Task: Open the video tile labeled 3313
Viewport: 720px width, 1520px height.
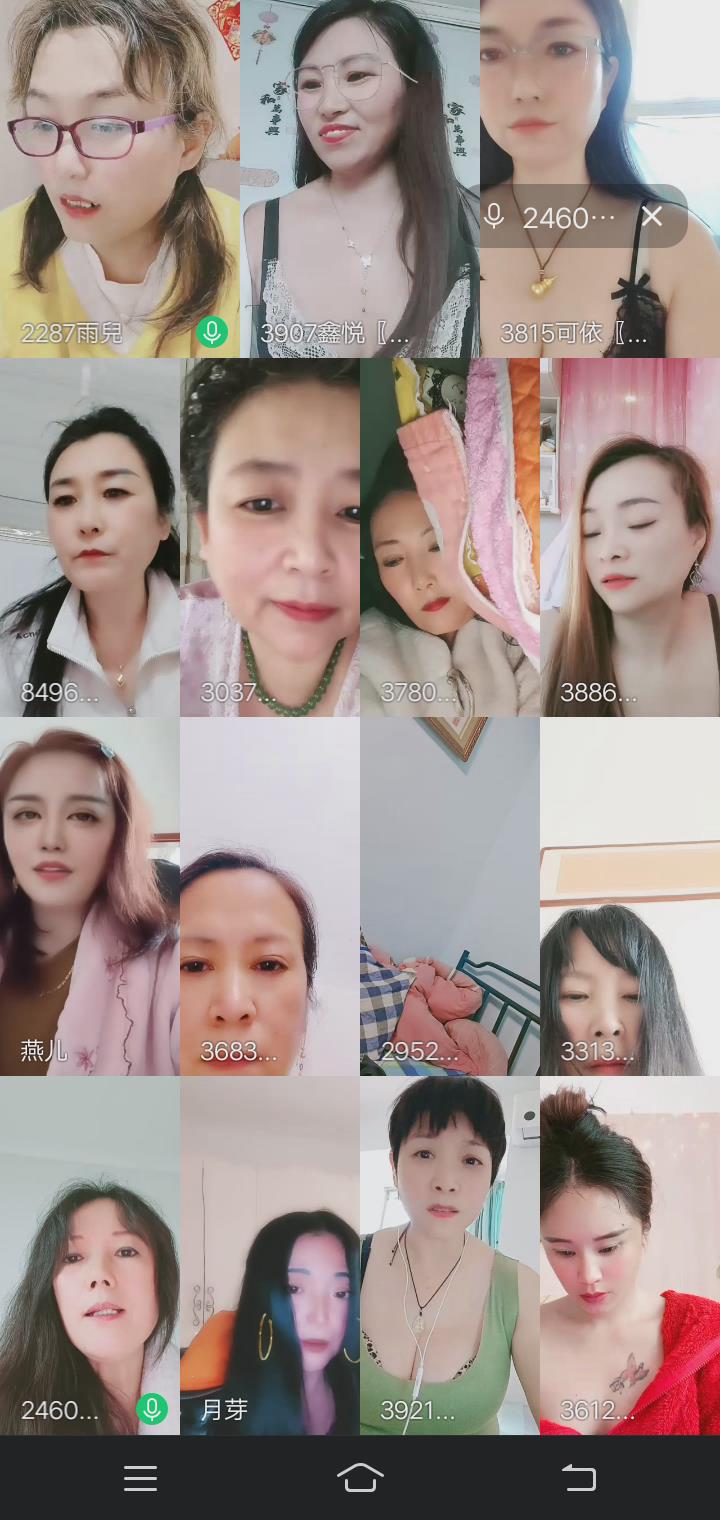Action: (630, 897)
